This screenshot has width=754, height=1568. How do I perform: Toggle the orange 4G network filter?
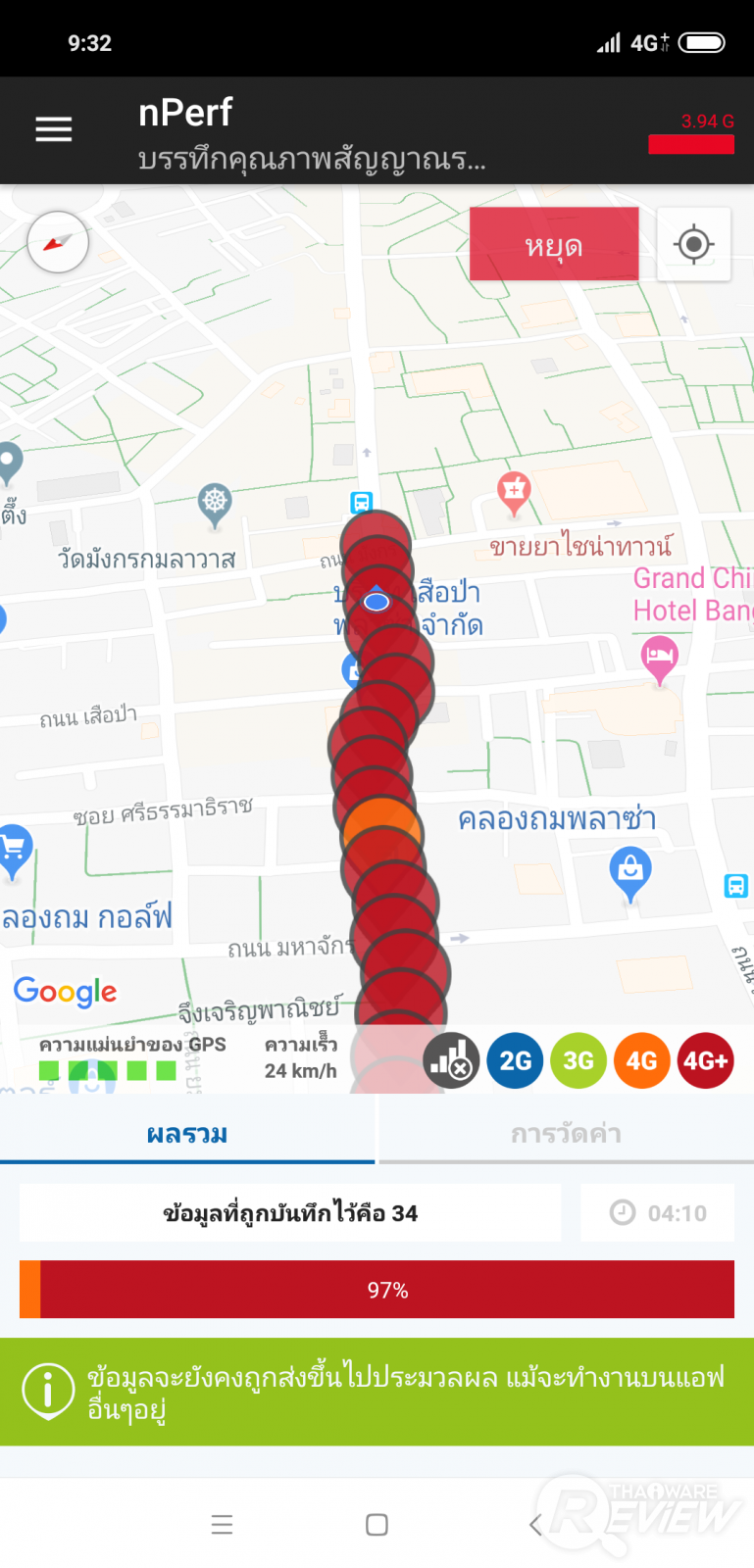click(x=641, y=1060)
